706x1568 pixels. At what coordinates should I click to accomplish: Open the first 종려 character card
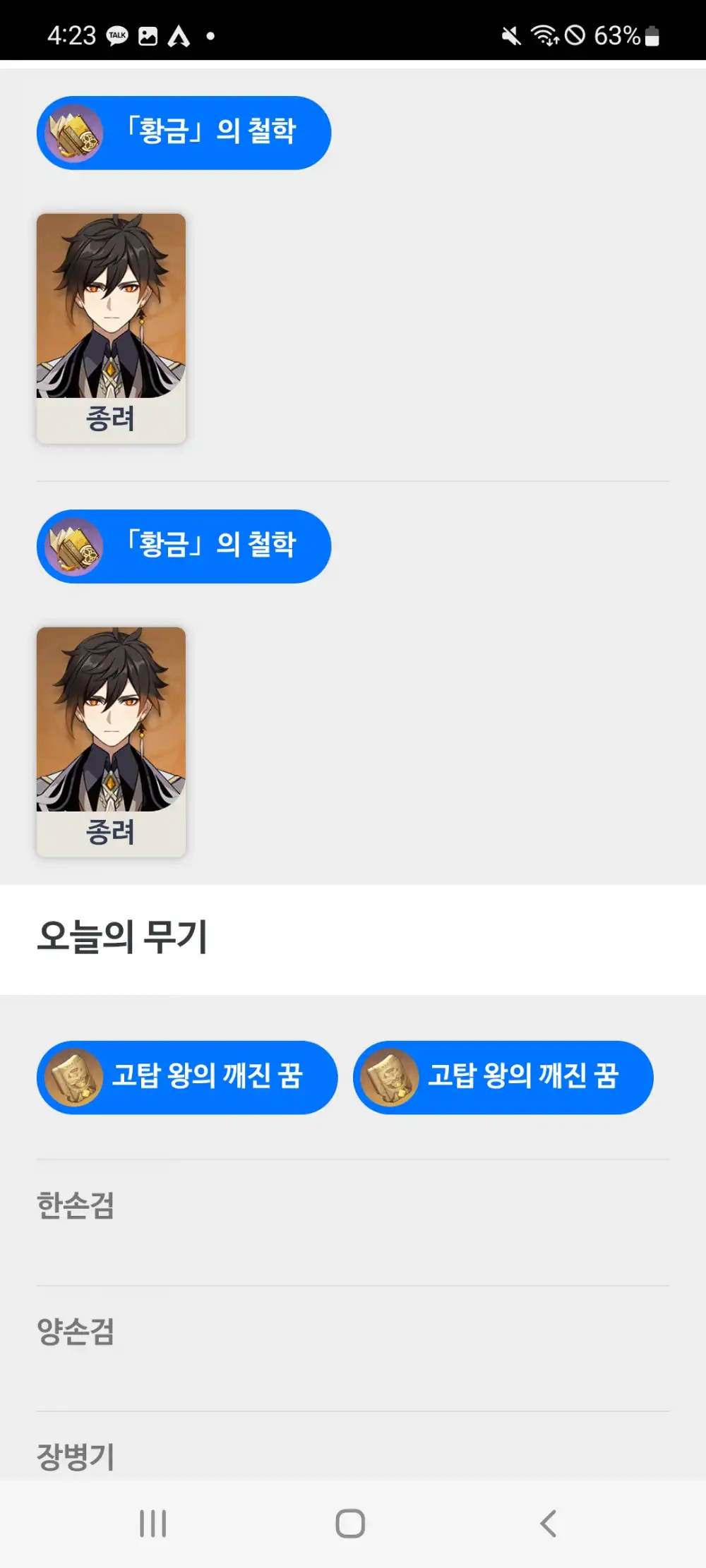(111, 328)
